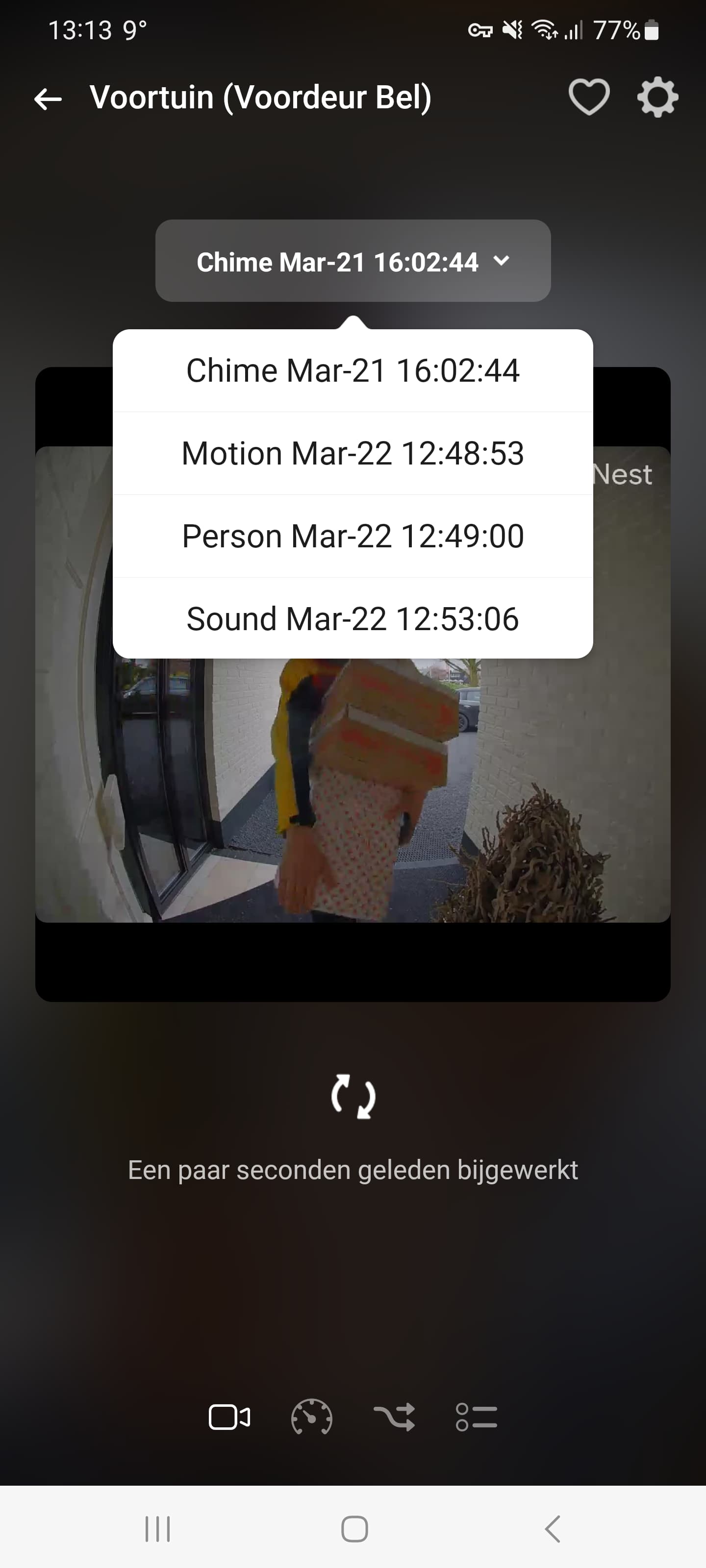Select Sound Mar-22 12:53:06 event
The width and height of the screenshot is (706, 1568).
coord(353,619)
